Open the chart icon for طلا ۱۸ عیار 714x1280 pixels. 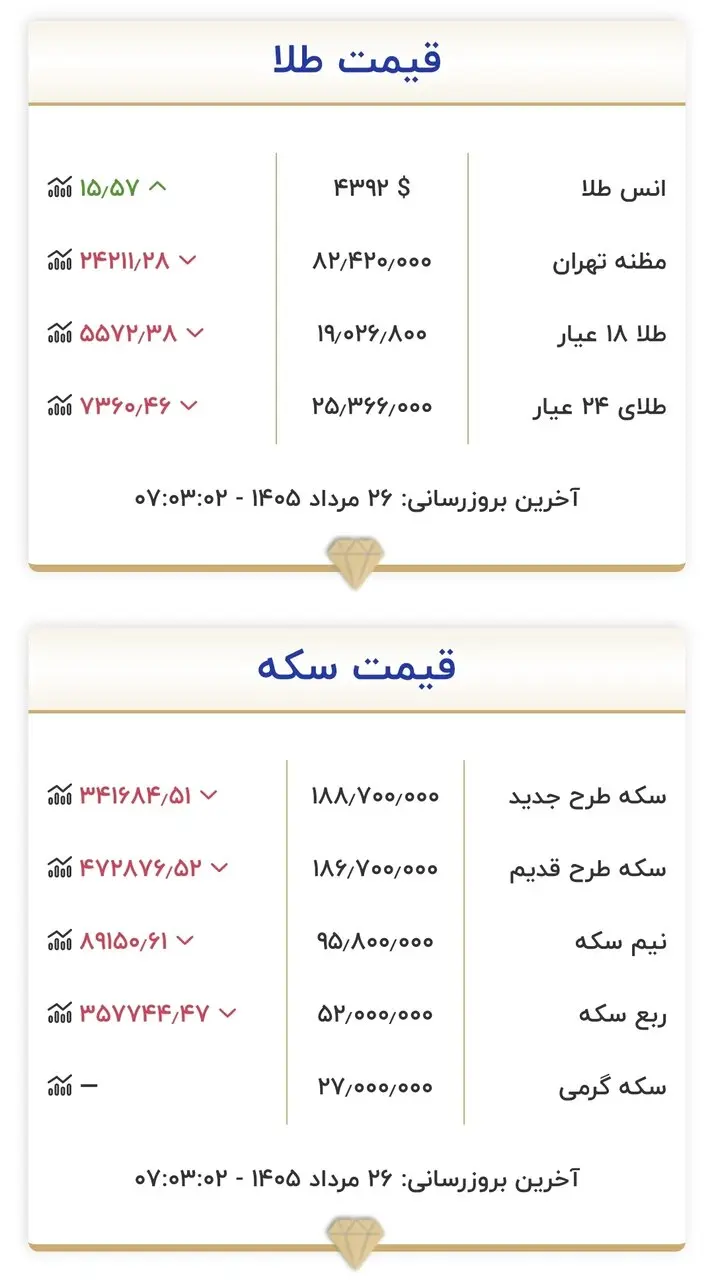[60, 333]
